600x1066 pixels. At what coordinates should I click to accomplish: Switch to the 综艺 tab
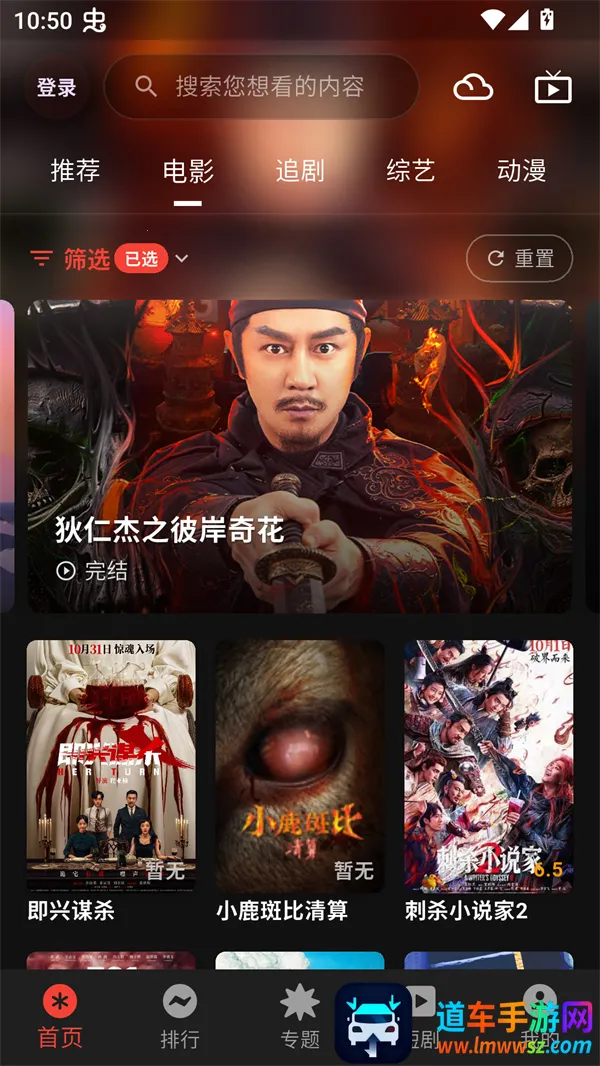(x=410, y=171)
